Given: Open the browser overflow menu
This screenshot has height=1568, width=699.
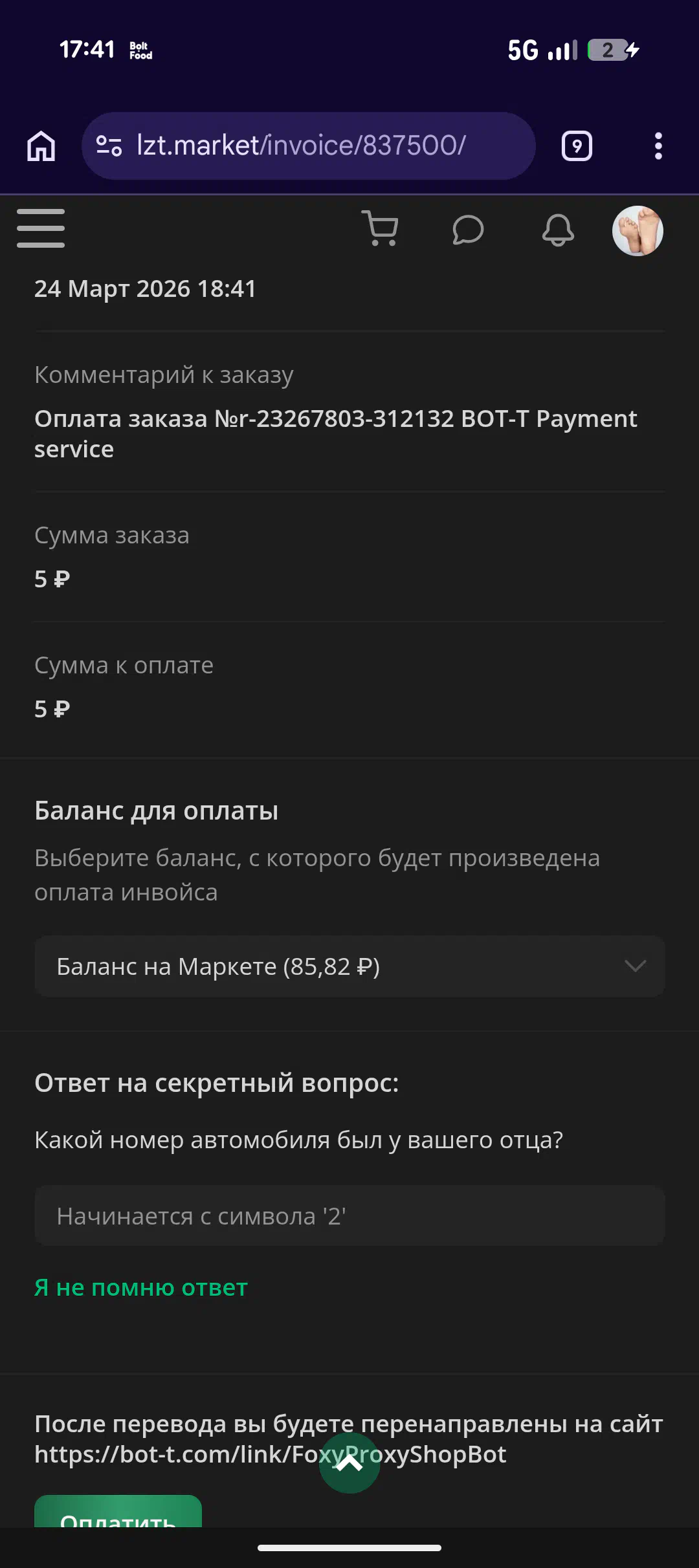Looking at the screenshot, I should (658, 146).
